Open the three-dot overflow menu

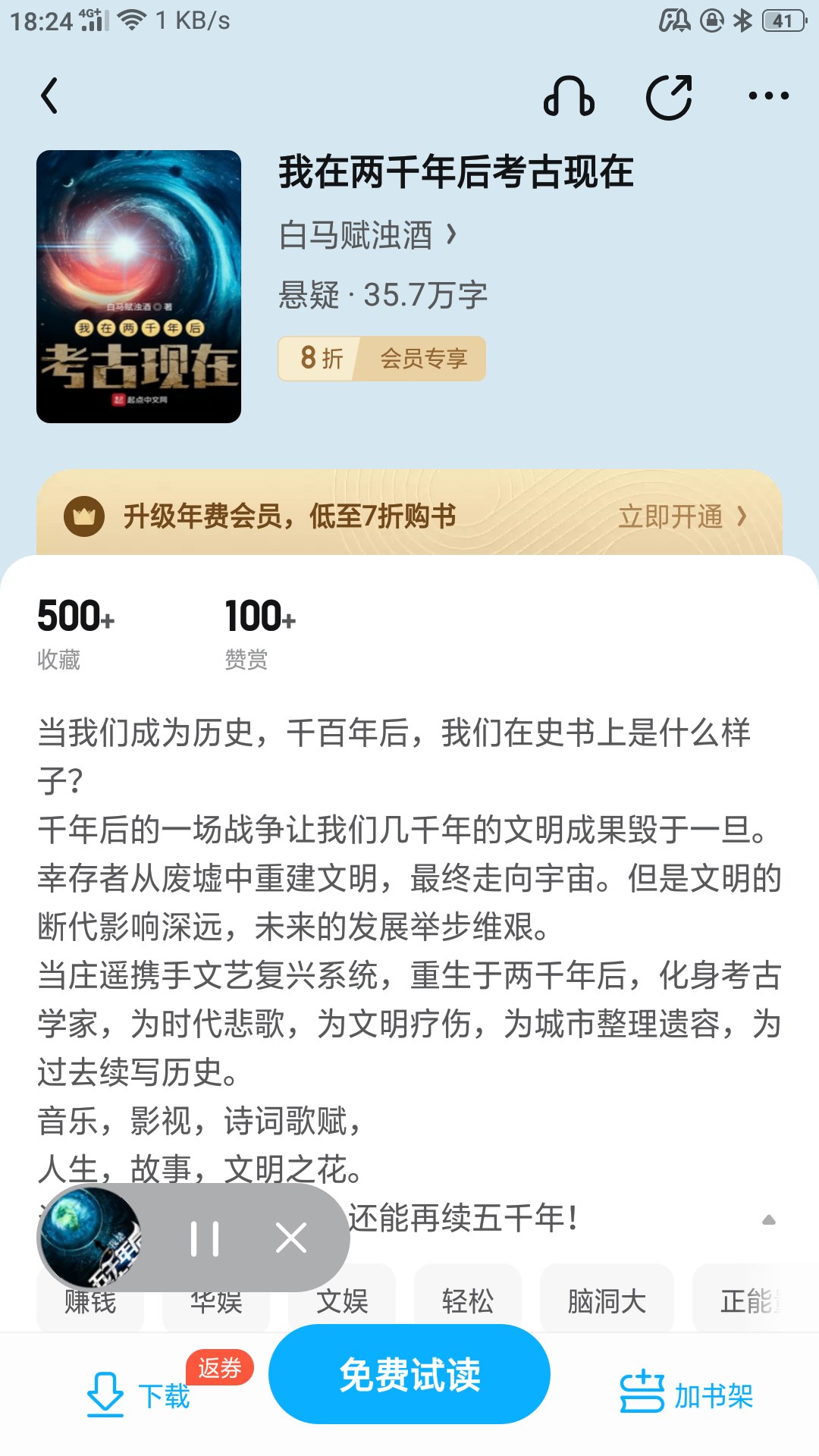point(768,96)
